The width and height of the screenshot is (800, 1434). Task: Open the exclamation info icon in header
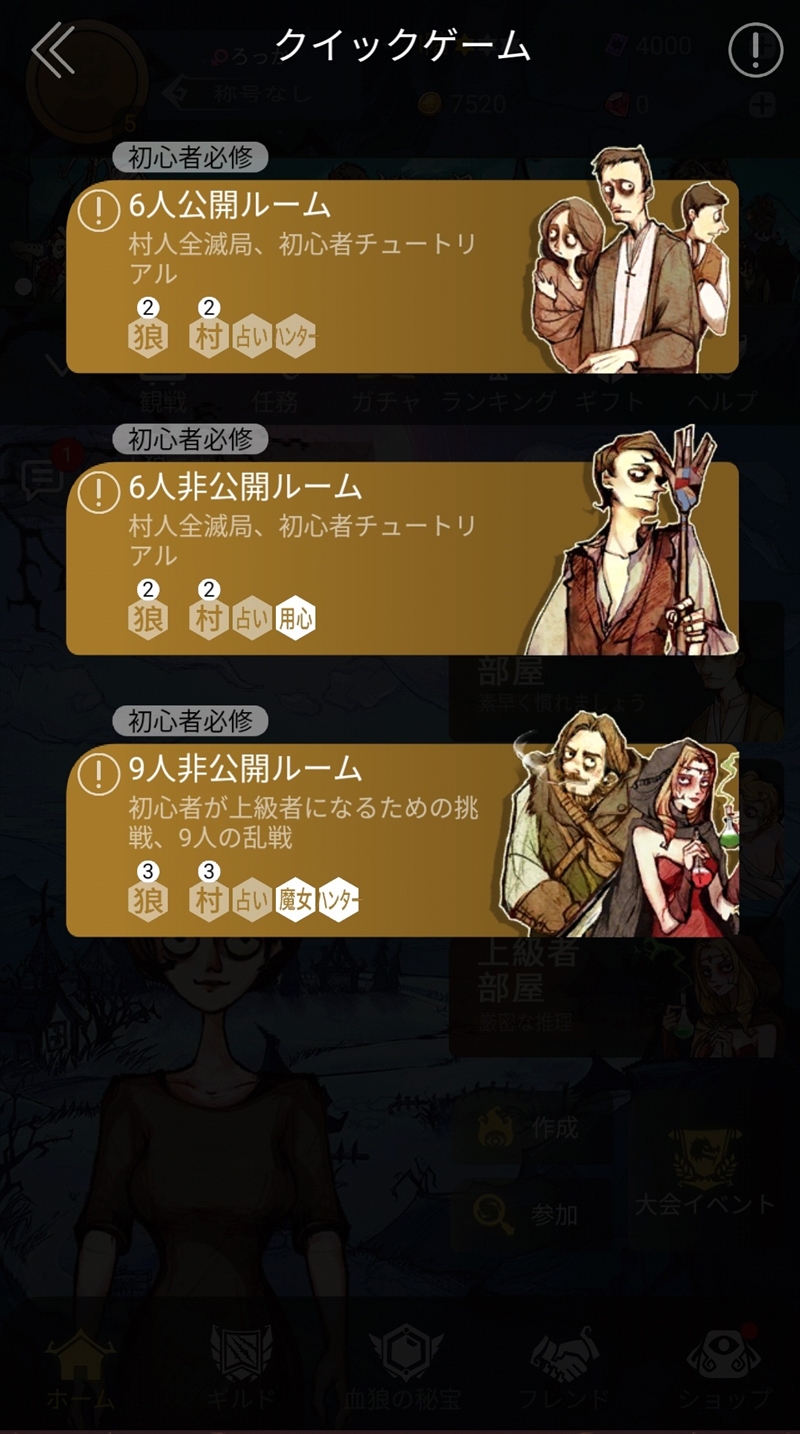755,49
